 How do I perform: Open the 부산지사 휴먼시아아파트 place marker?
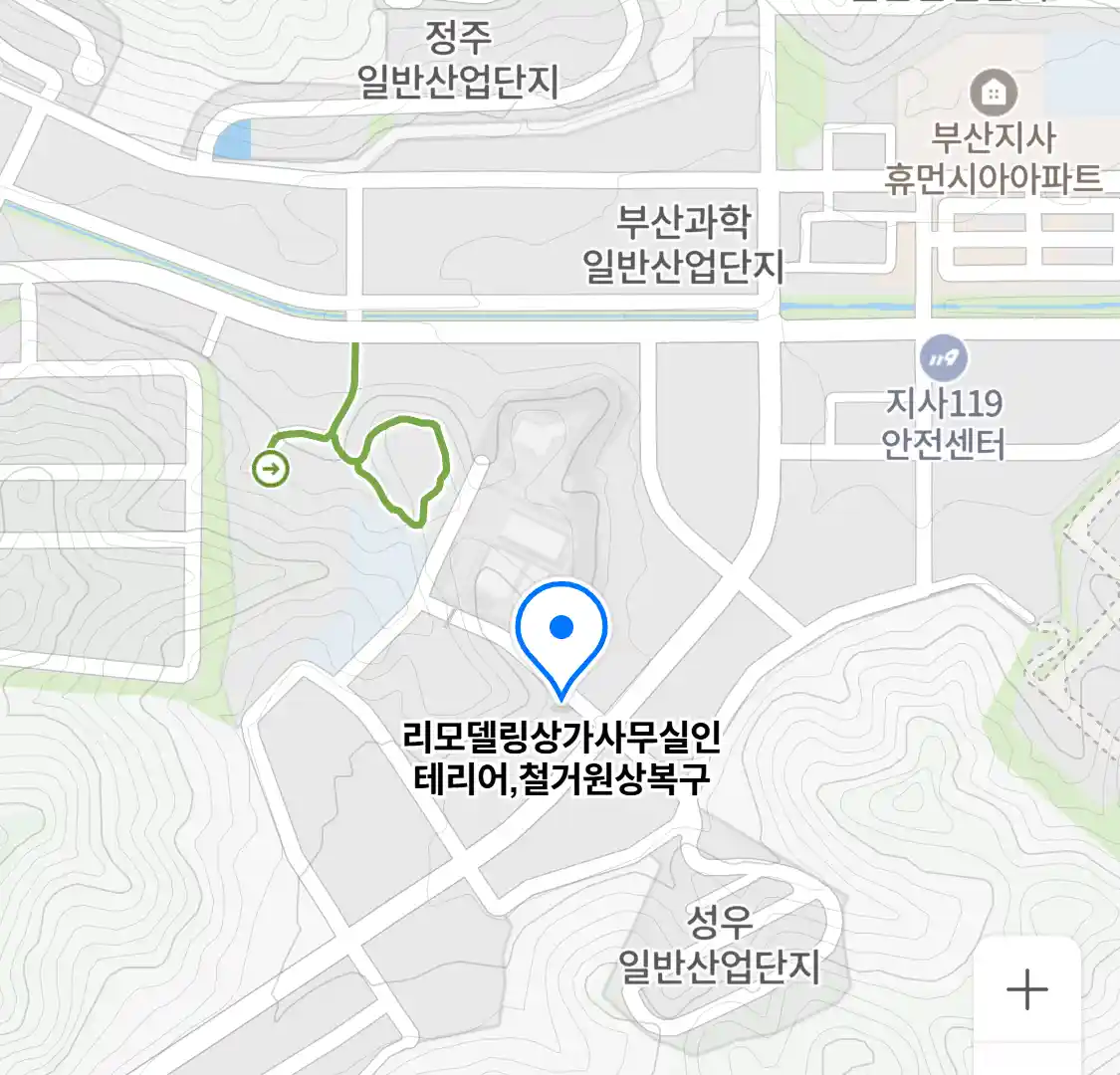tap(993, 95)
